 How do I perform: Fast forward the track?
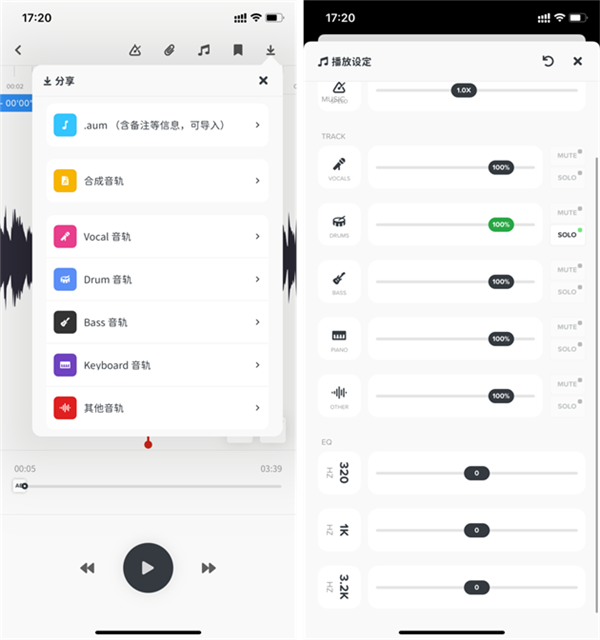coord(208,568)
